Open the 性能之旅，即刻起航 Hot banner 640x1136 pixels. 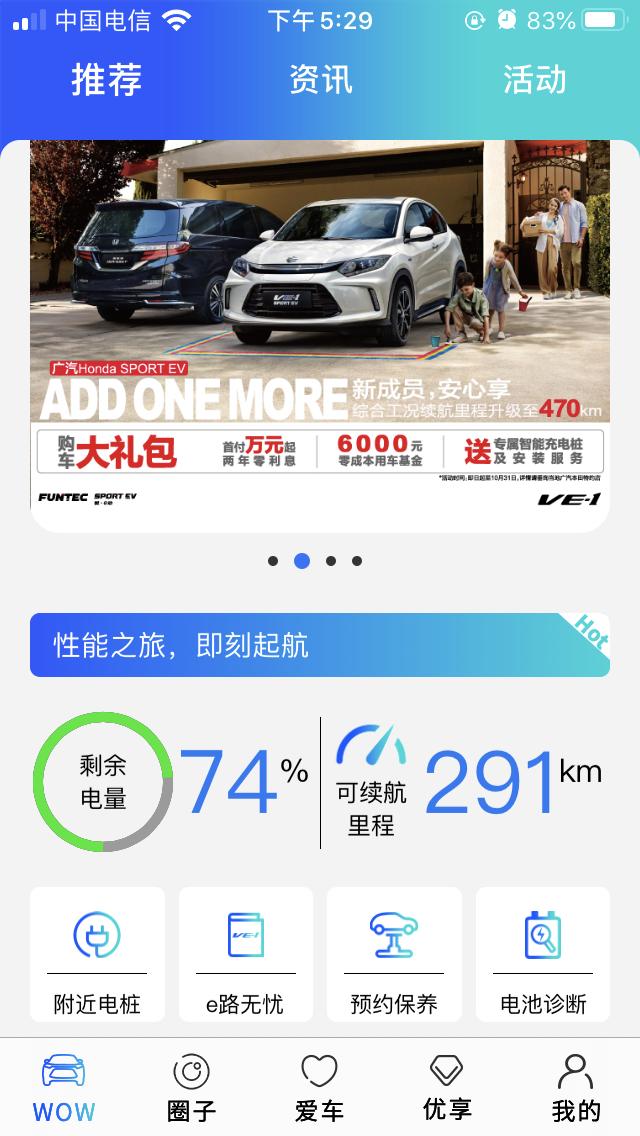coord(320,645)
